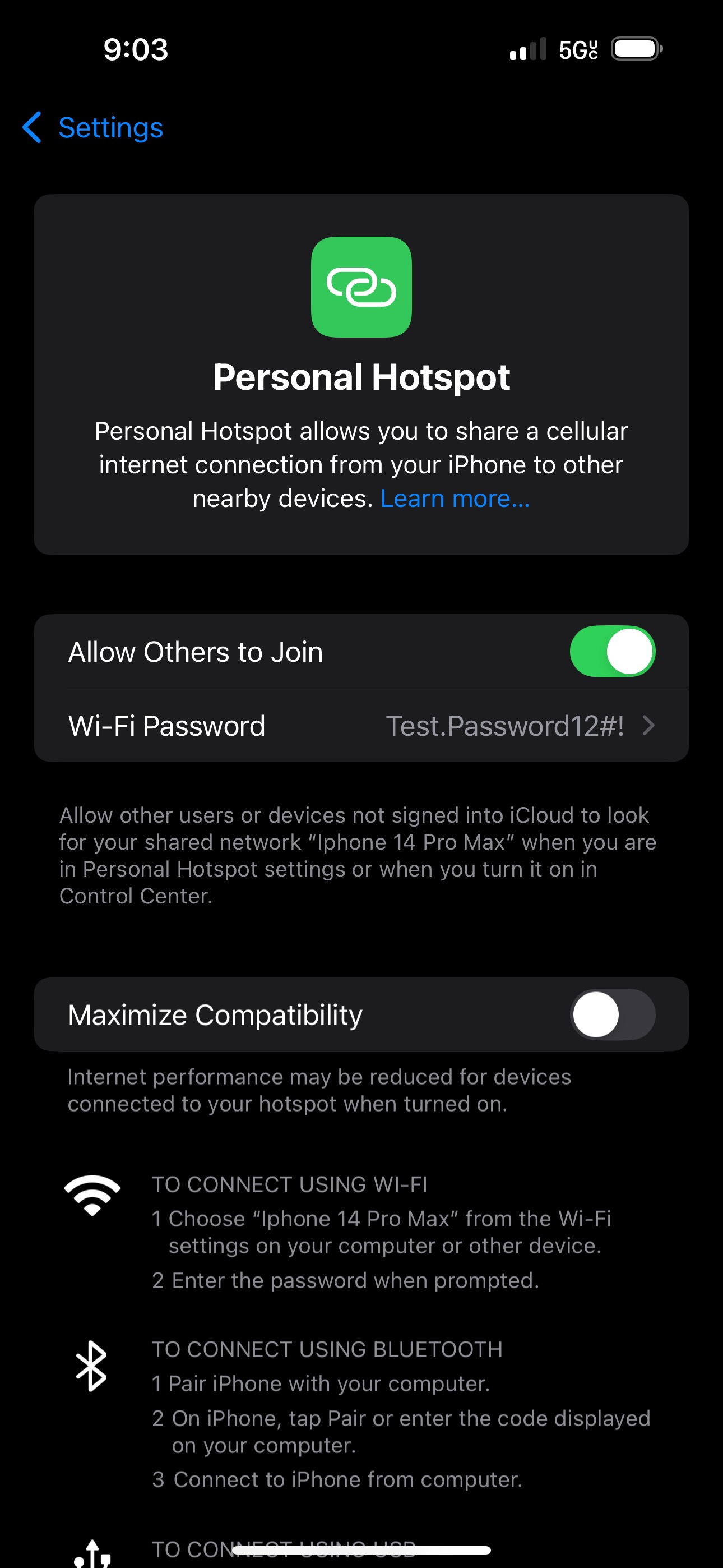Viewport: 723px width, 1568px height.
Task: Enable Maximize Compatibility
Action: [x=611, y=1014]
